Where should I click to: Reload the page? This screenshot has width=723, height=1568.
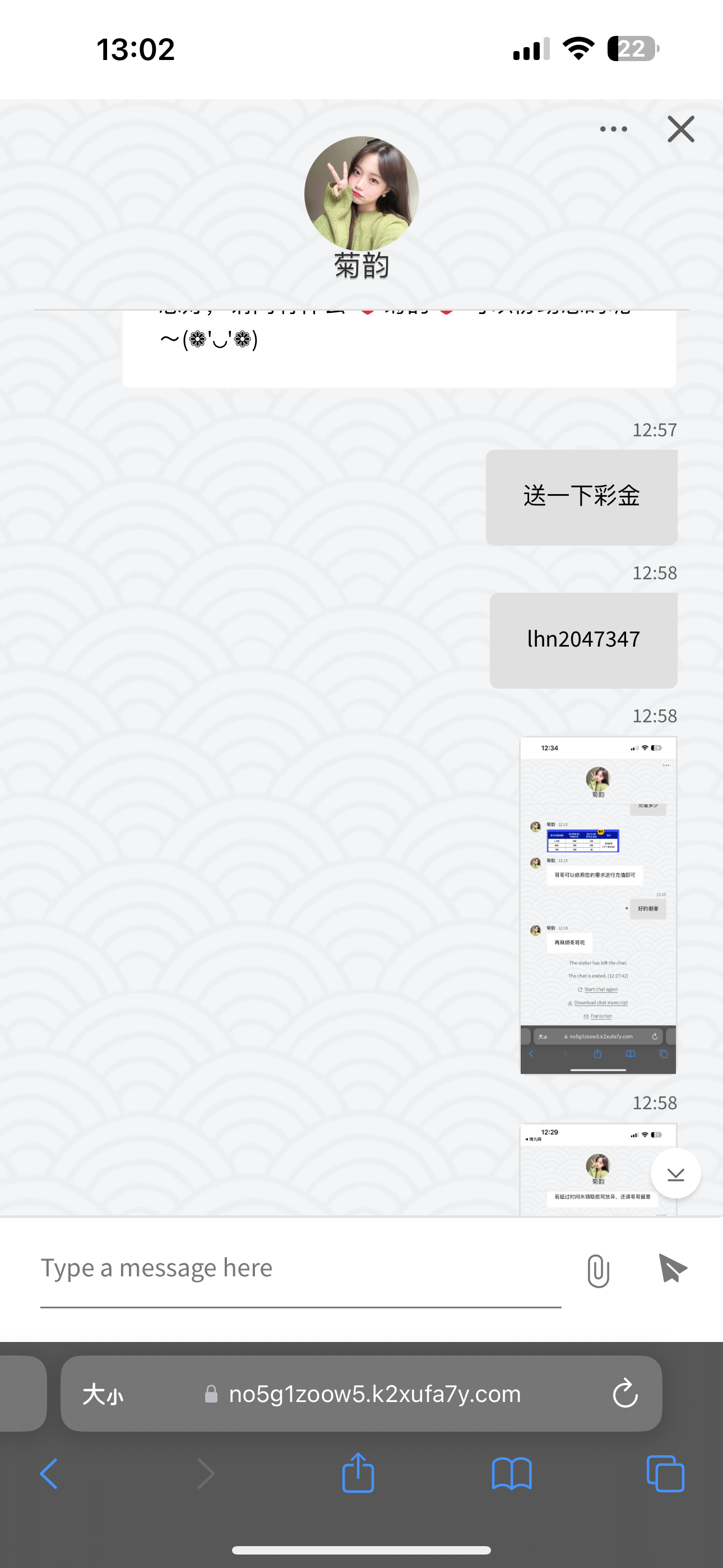[x=624, y=1394]
